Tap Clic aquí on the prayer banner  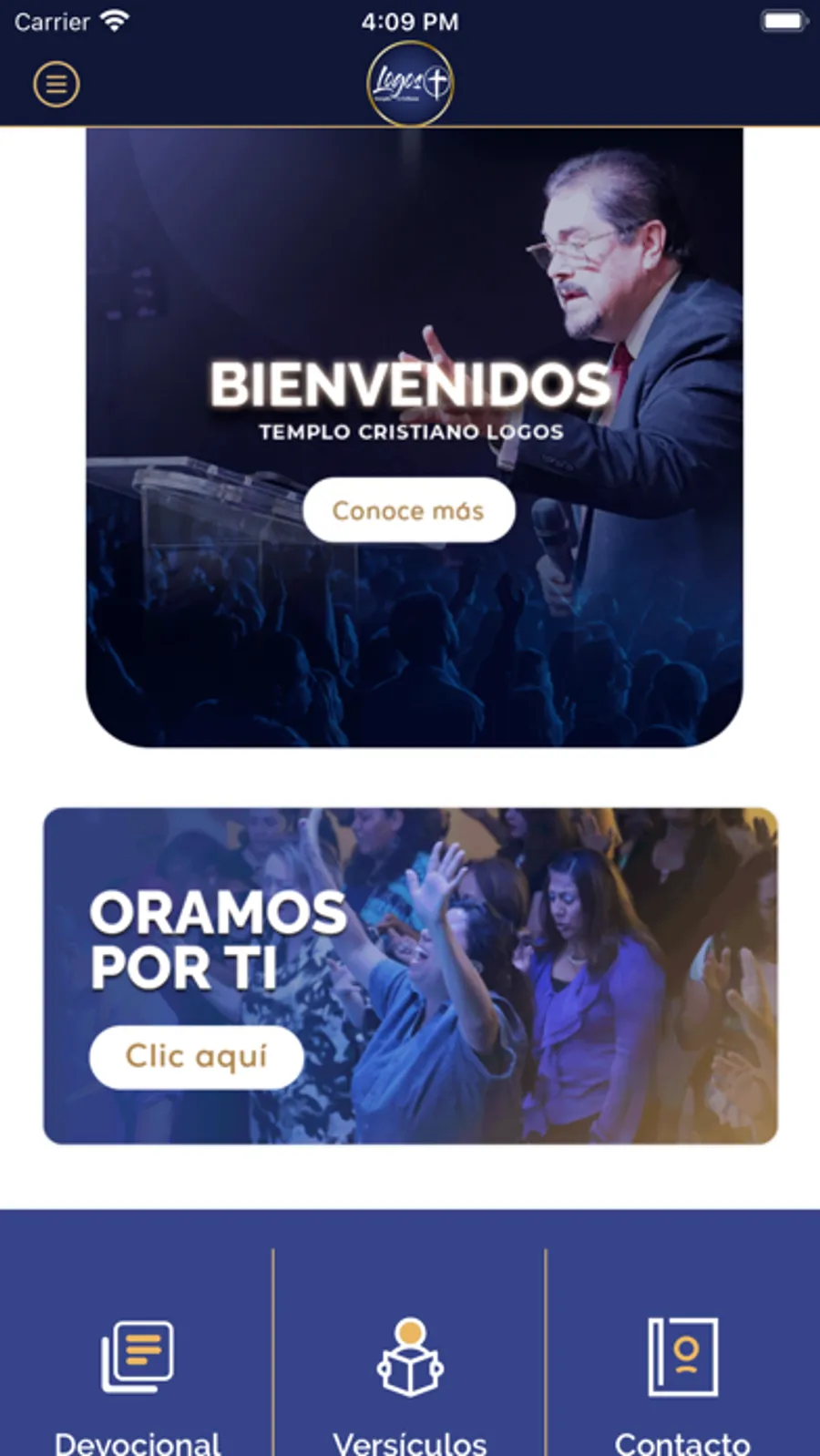(x=196, y=1057)
